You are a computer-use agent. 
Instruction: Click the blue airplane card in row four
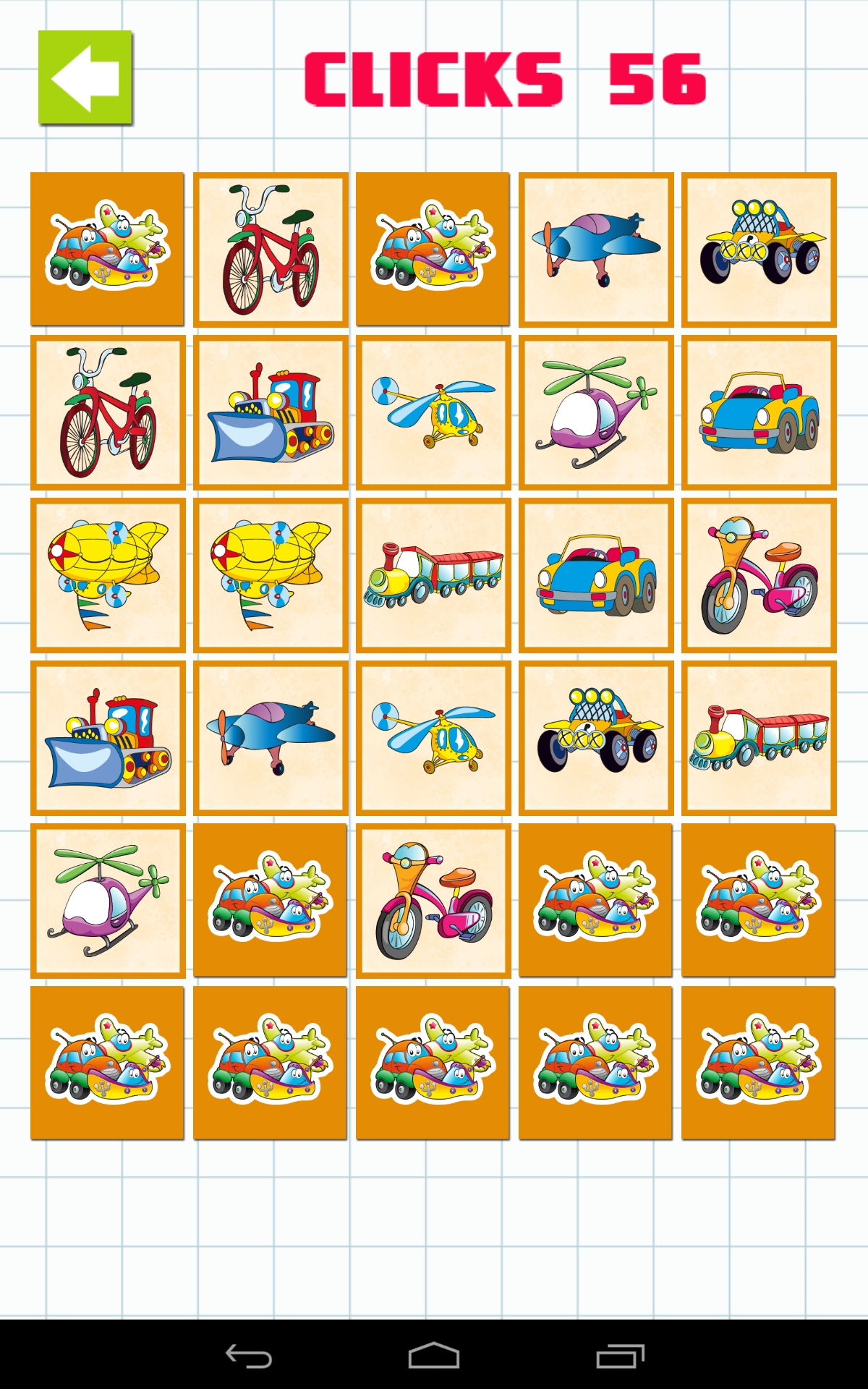269,736
